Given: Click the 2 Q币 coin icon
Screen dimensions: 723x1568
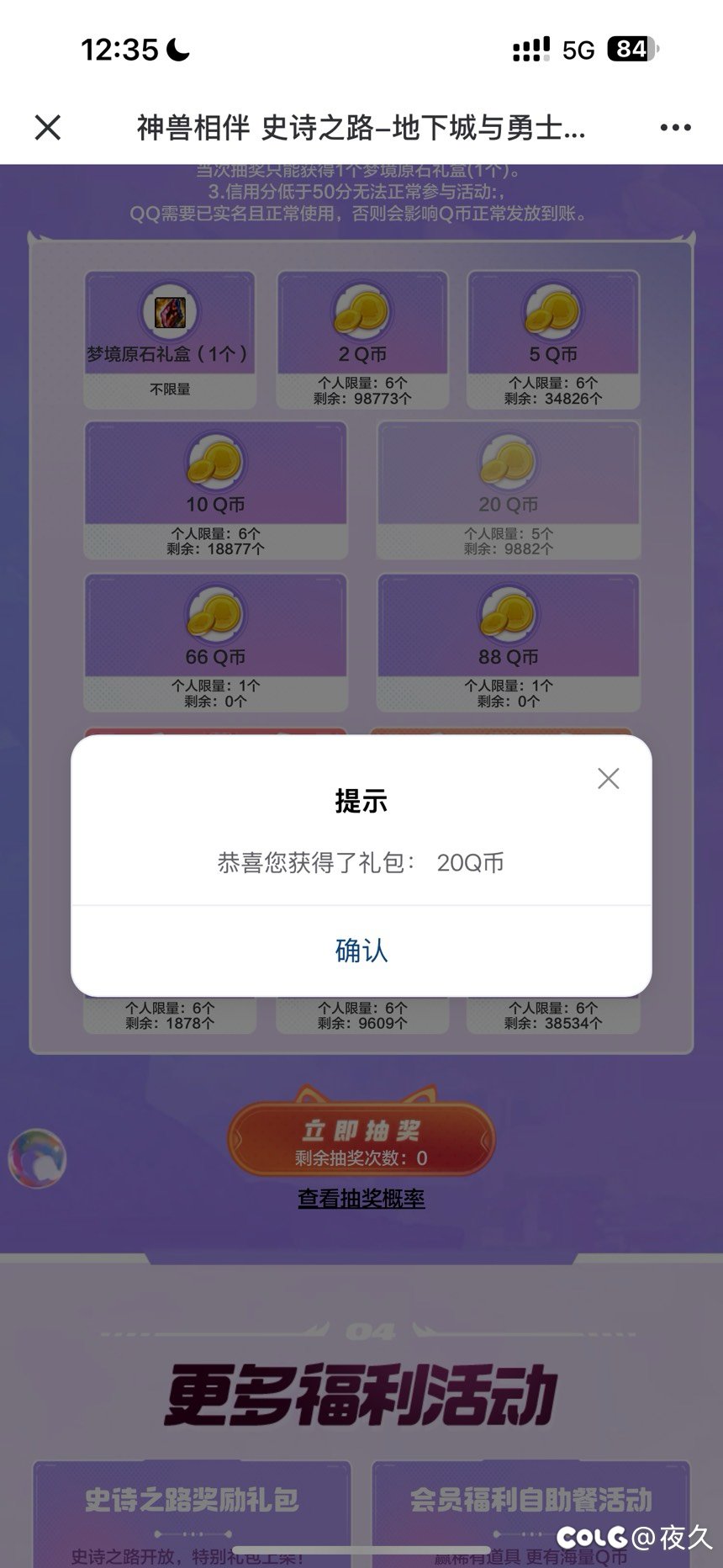Looking at the screenshot, I should [361, 315].
